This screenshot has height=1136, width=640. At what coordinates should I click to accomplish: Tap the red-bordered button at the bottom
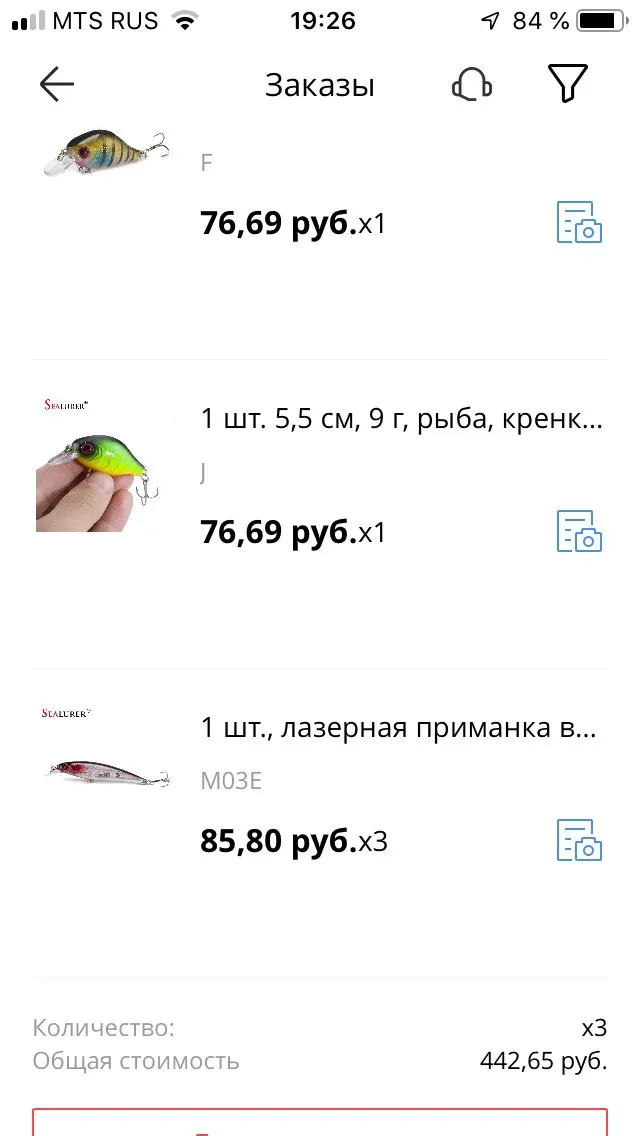tap(320, 1122)
